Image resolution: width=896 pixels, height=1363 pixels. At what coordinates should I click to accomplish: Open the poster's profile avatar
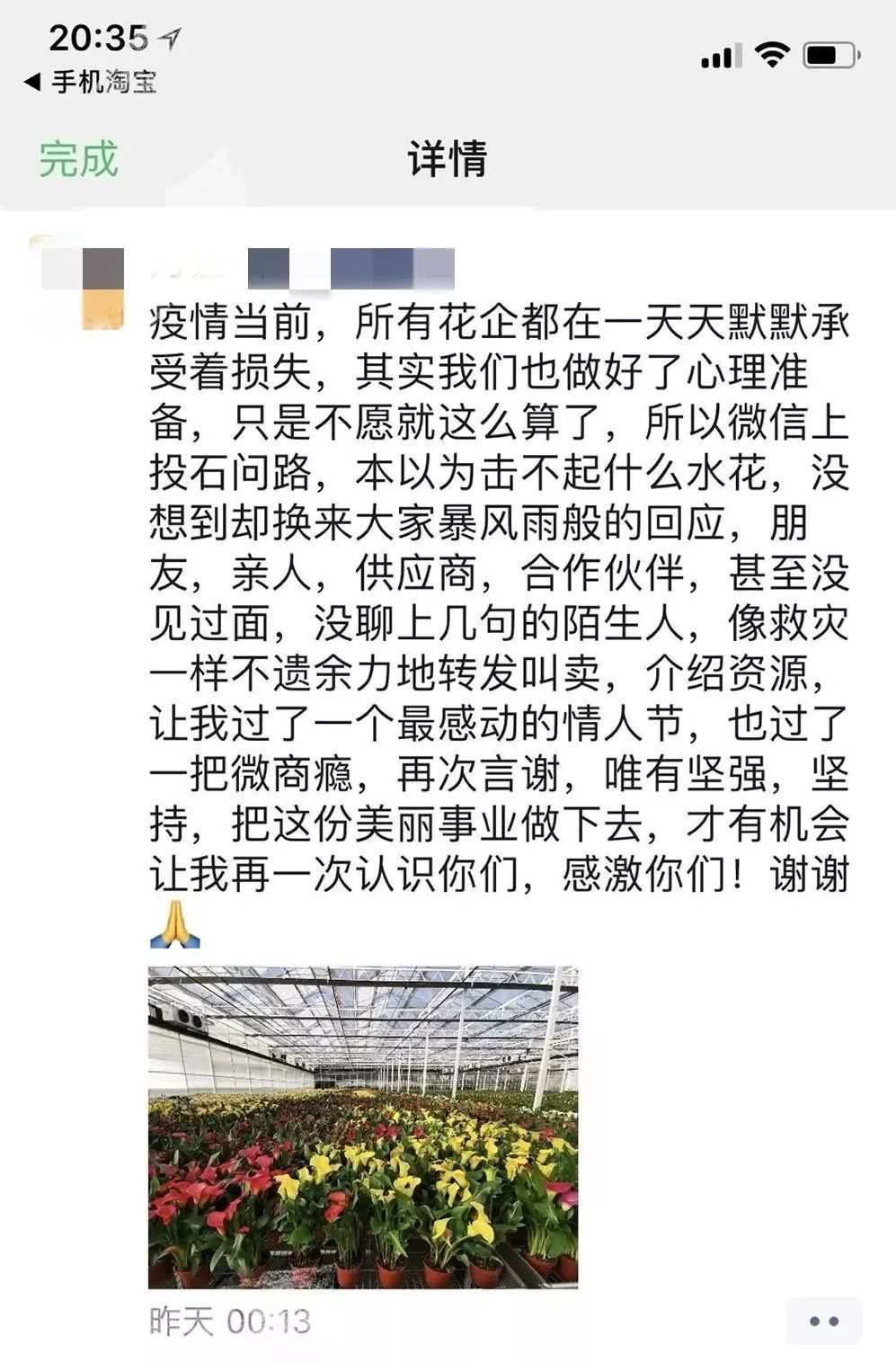83,281
